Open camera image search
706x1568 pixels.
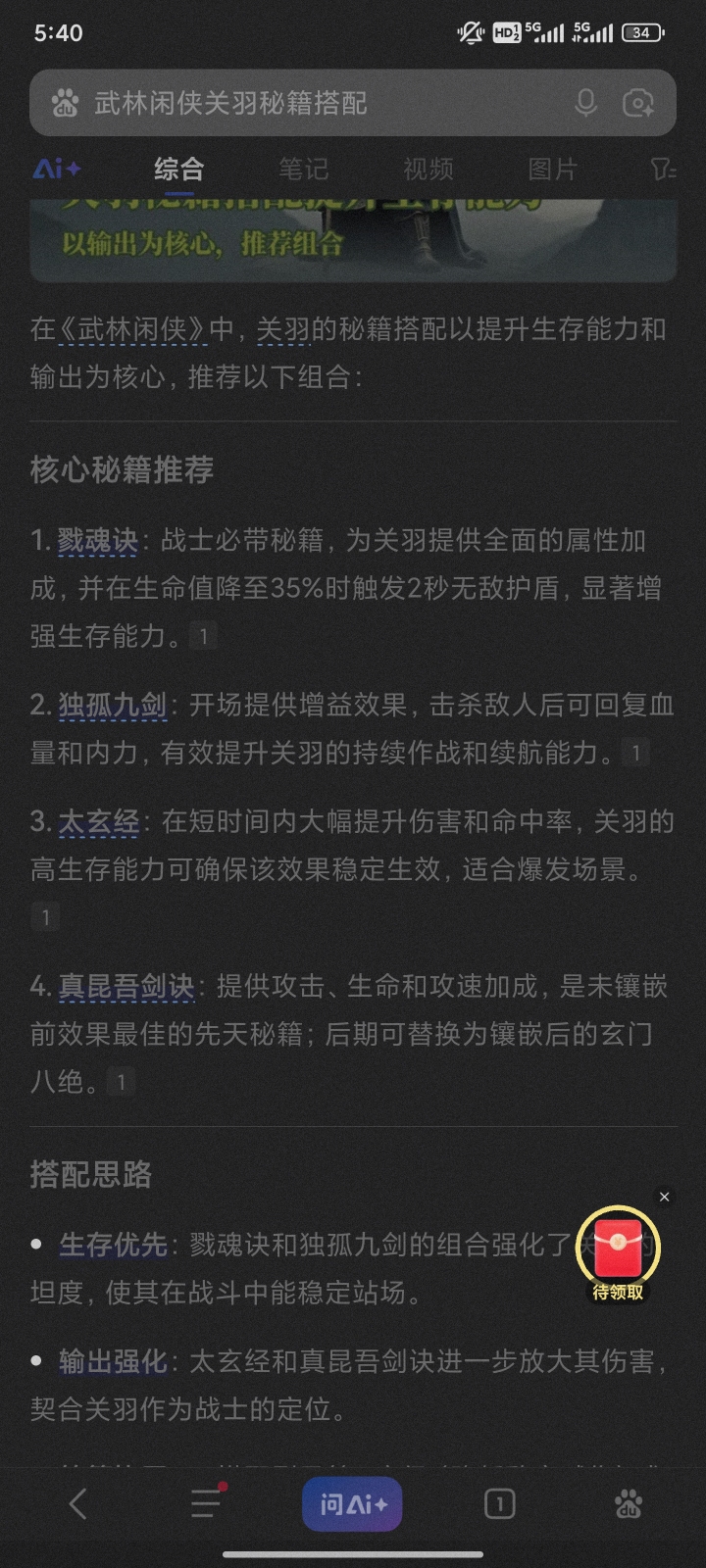tap(638, 103)
